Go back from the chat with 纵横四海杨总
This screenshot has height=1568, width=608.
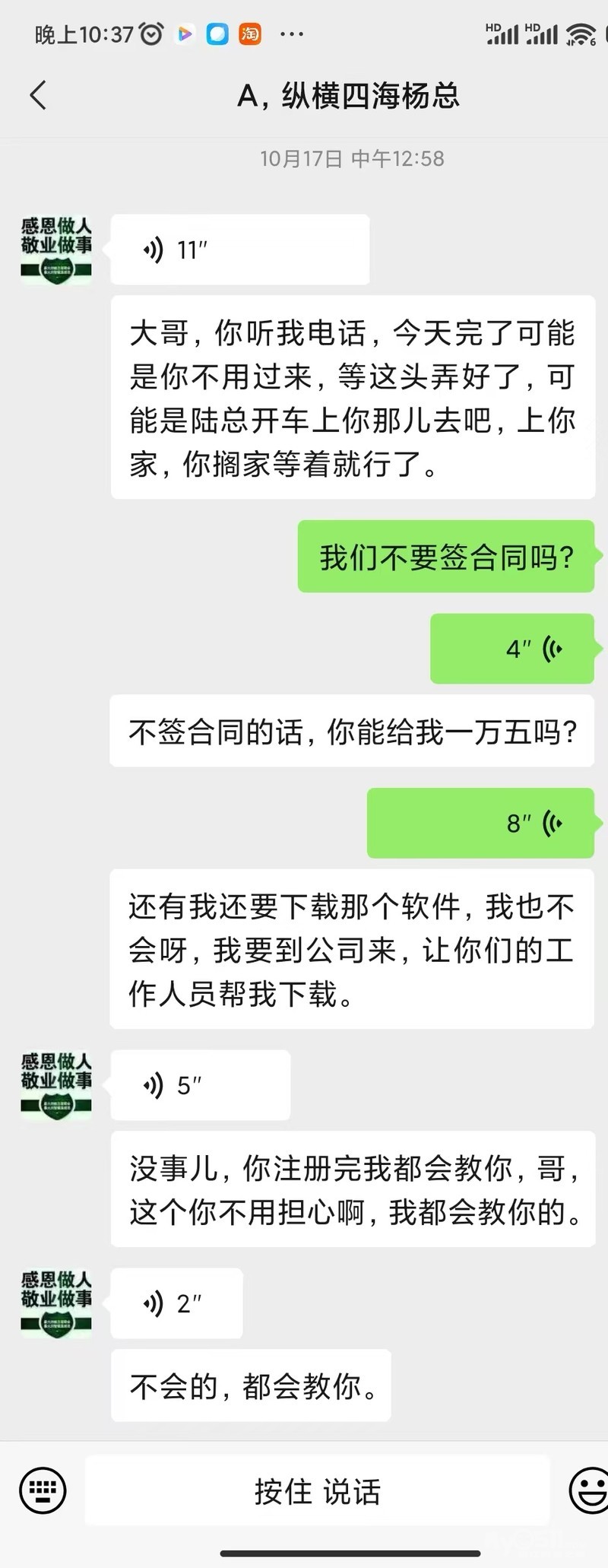[x=38, y=95]
